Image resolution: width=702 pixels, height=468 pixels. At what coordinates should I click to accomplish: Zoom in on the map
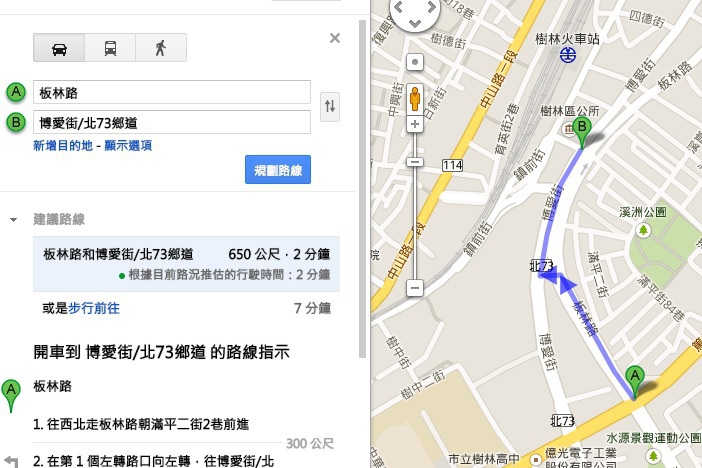pos(416,125)
